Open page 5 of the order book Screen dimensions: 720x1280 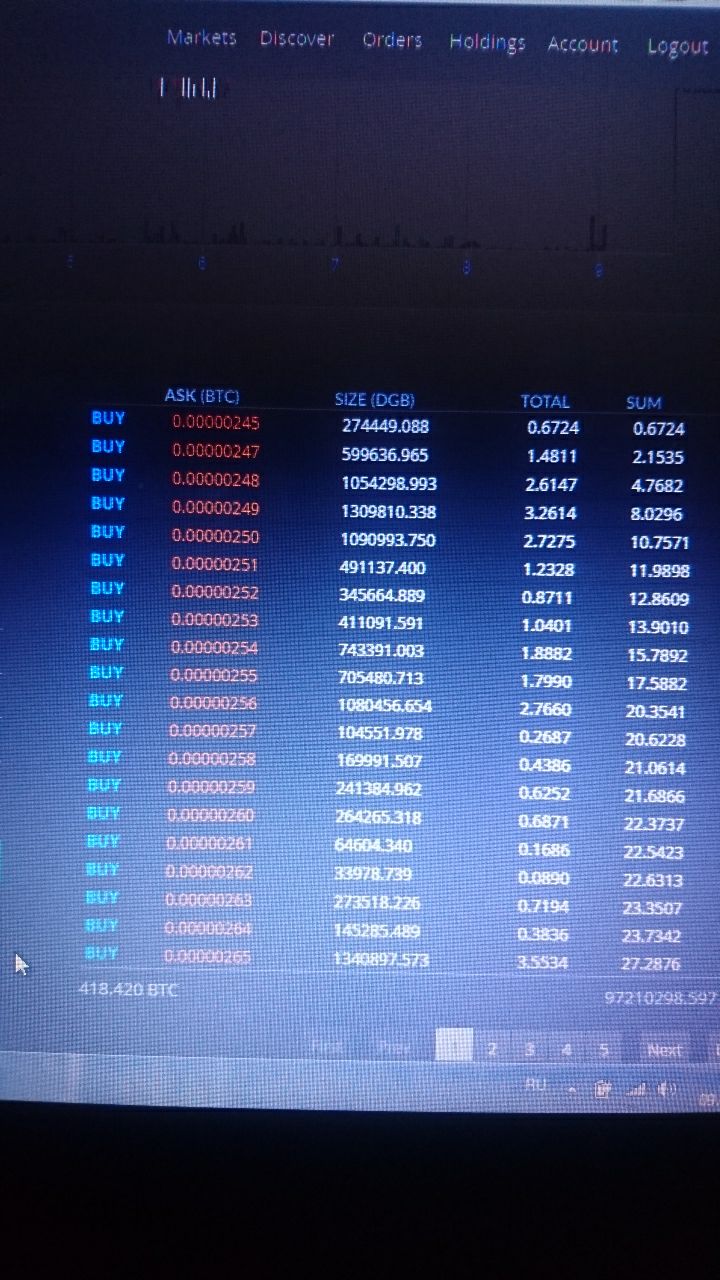(x=603, y=1049)
